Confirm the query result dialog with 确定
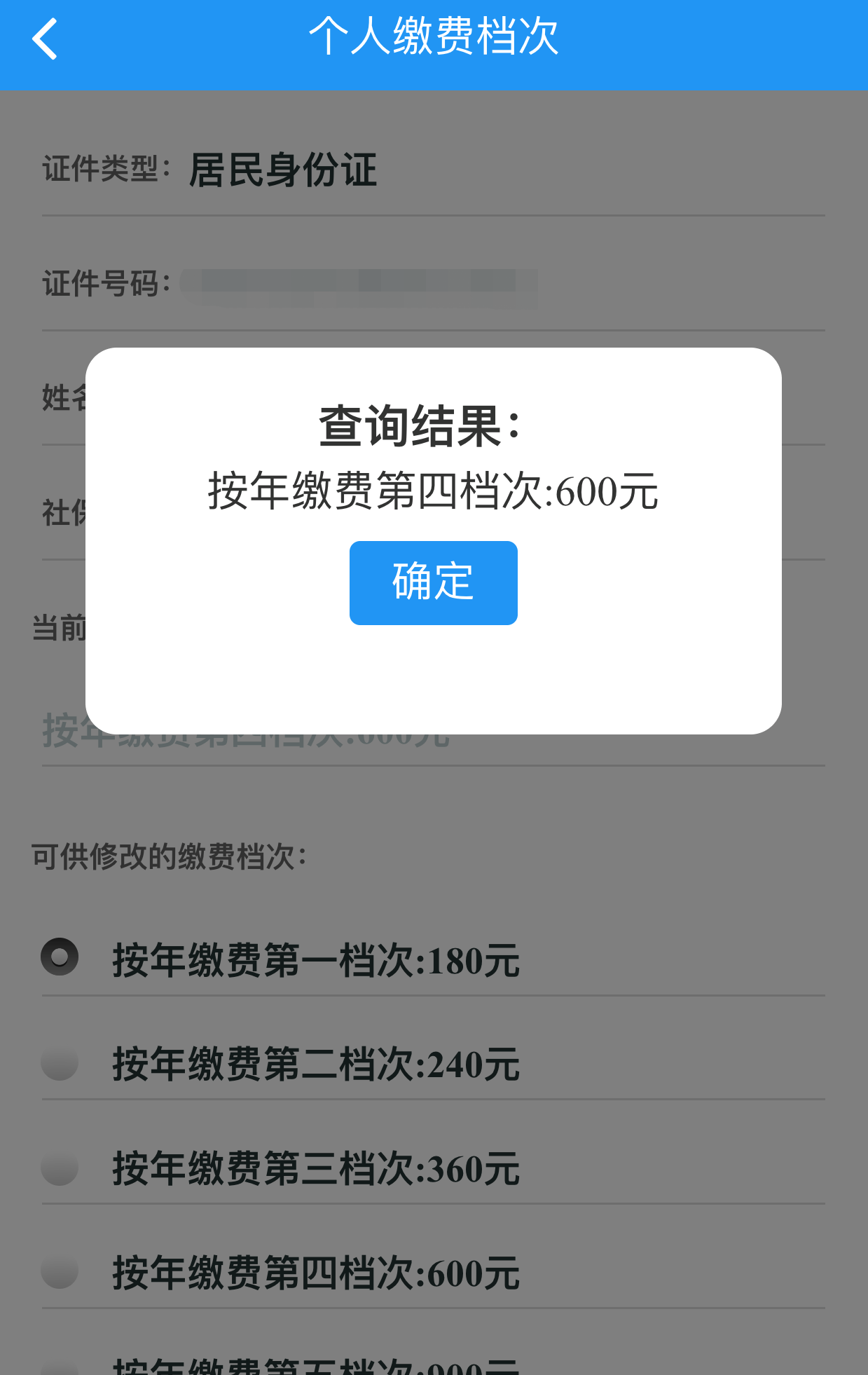The image size is (868, 1375). click(x=433, y=582)
